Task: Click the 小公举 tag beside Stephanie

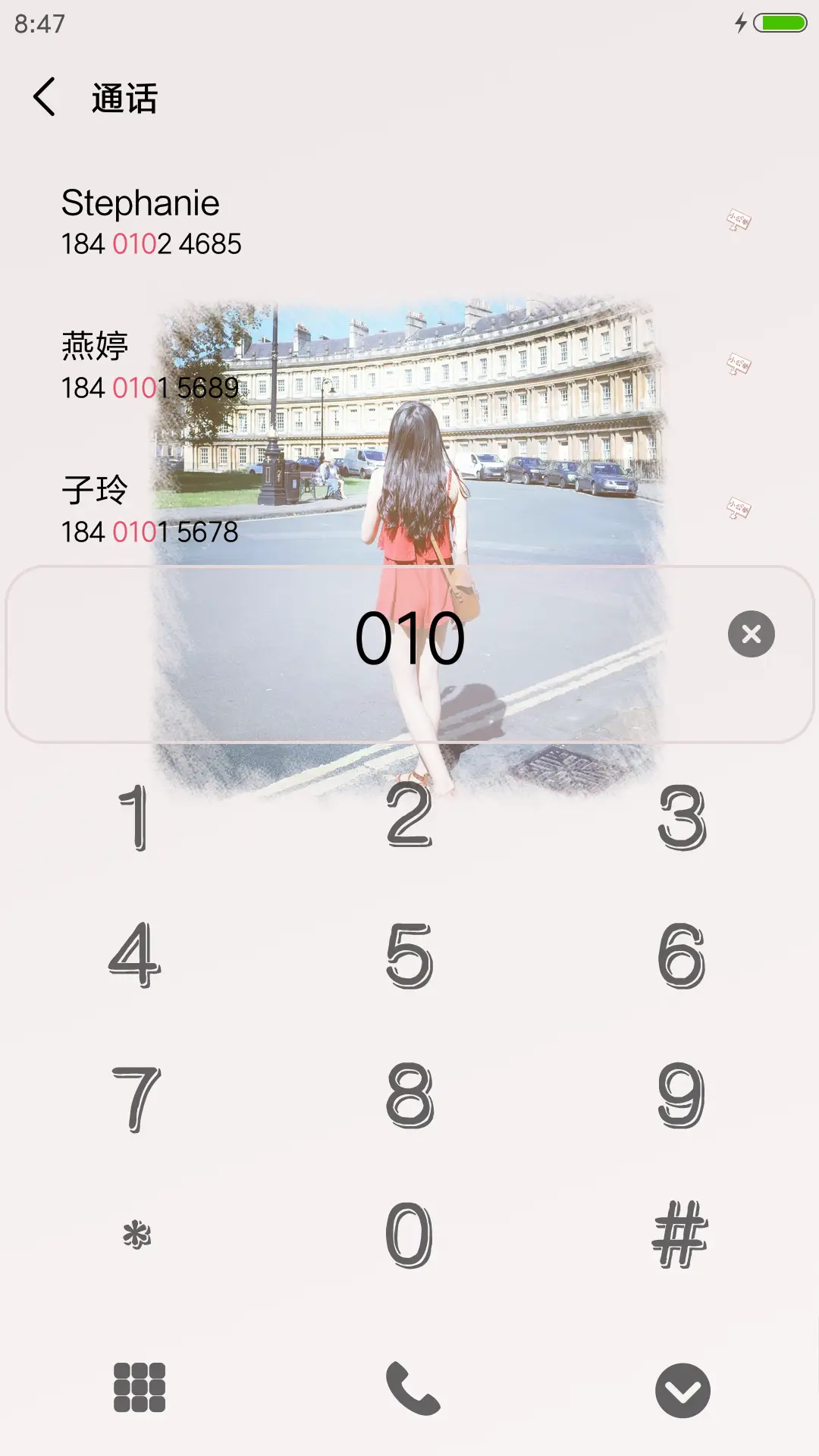Action: pos(737,218)
